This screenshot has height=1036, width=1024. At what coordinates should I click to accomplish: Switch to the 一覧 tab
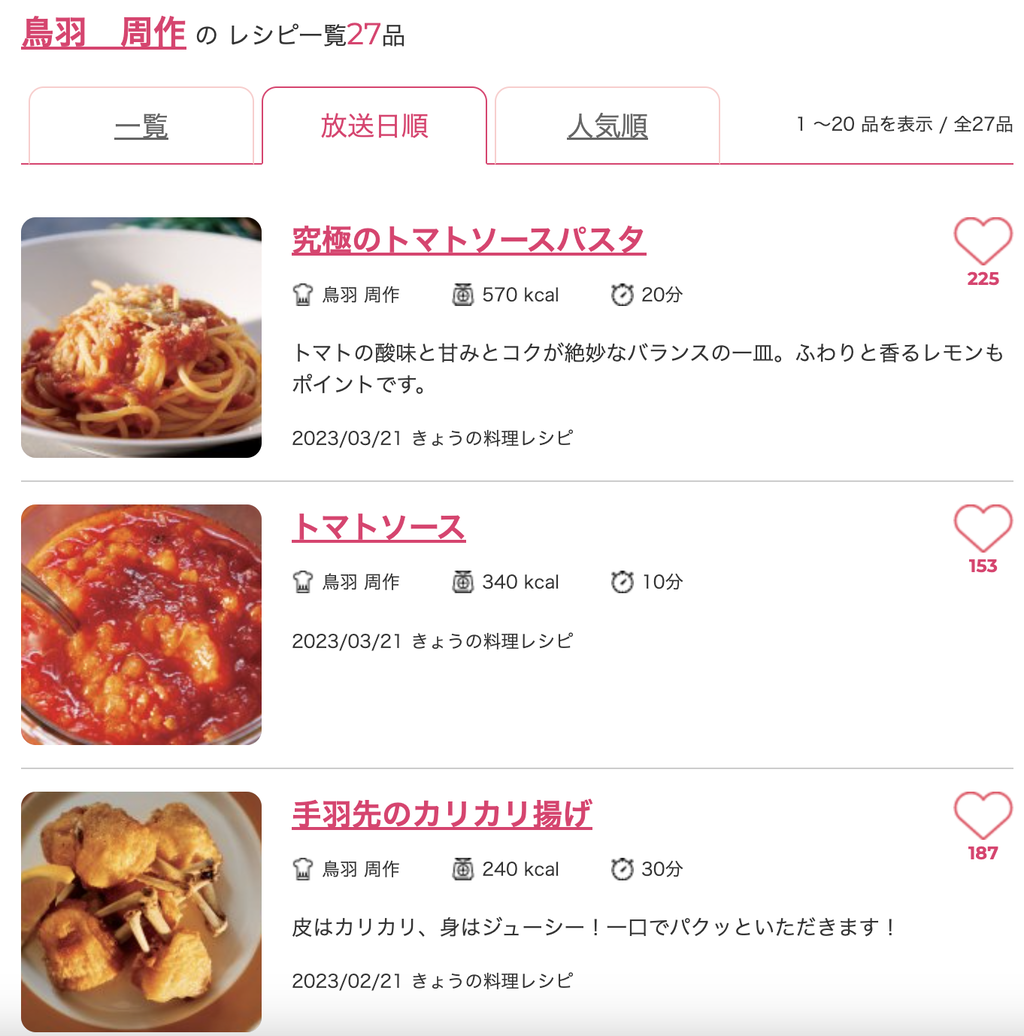pyautogui.click(x=142, y=125)
